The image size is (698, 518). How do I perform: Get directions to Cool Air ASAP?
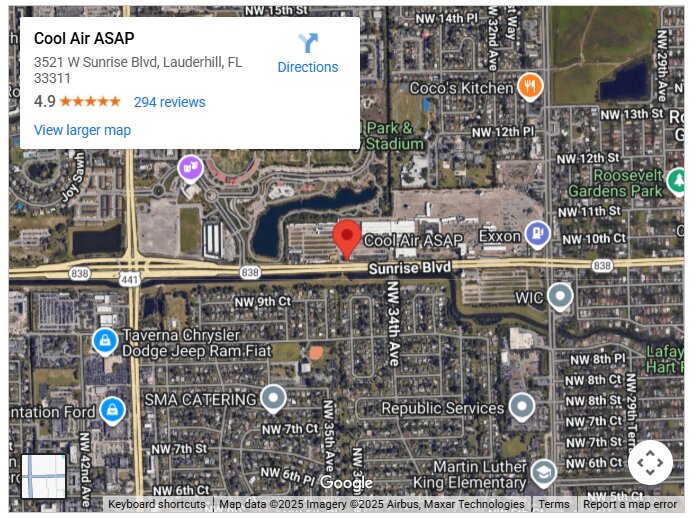click(x=307, y=53)
